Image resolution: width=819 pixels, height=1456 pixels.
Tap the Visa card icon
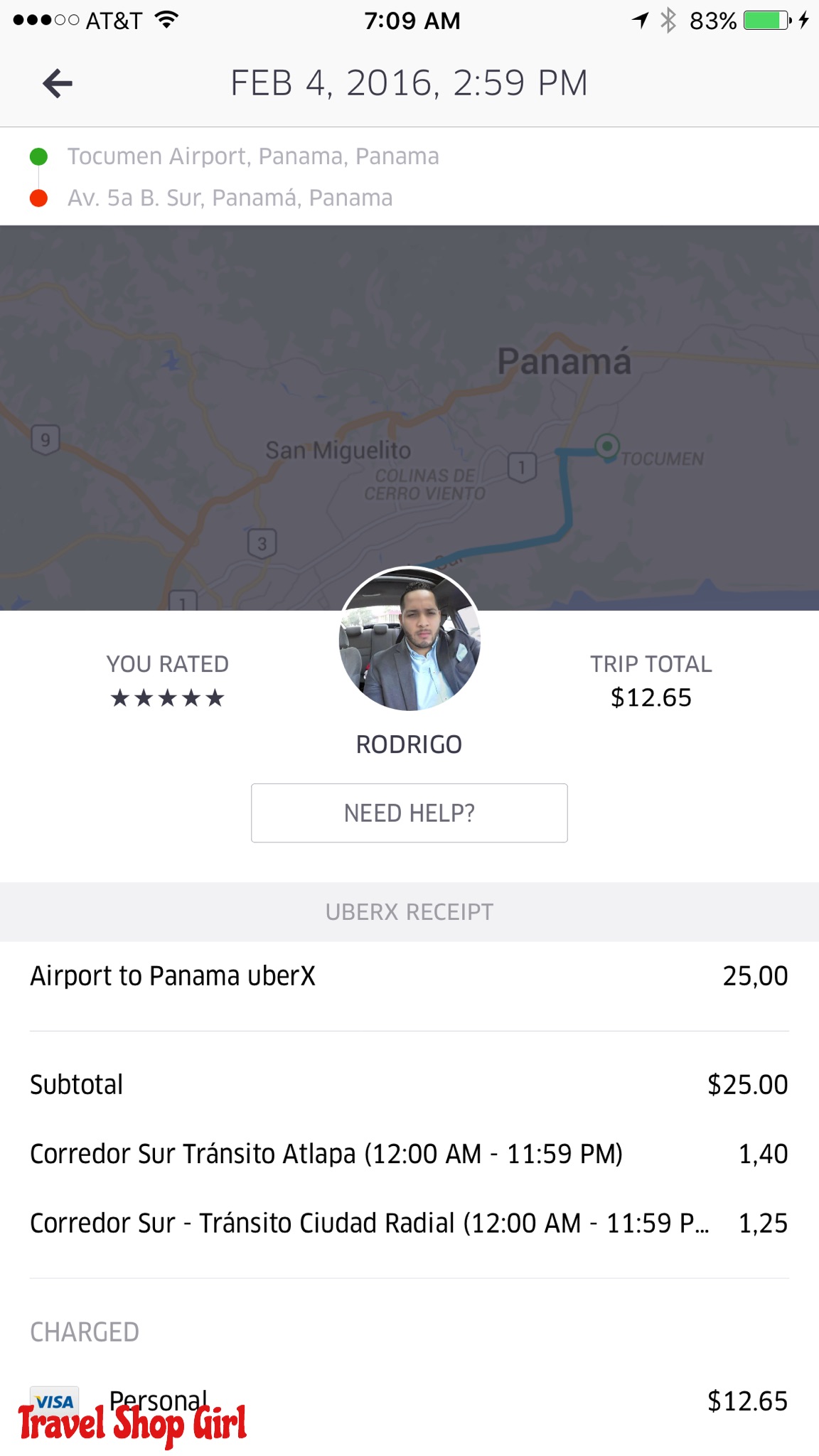pos(53,1398)
